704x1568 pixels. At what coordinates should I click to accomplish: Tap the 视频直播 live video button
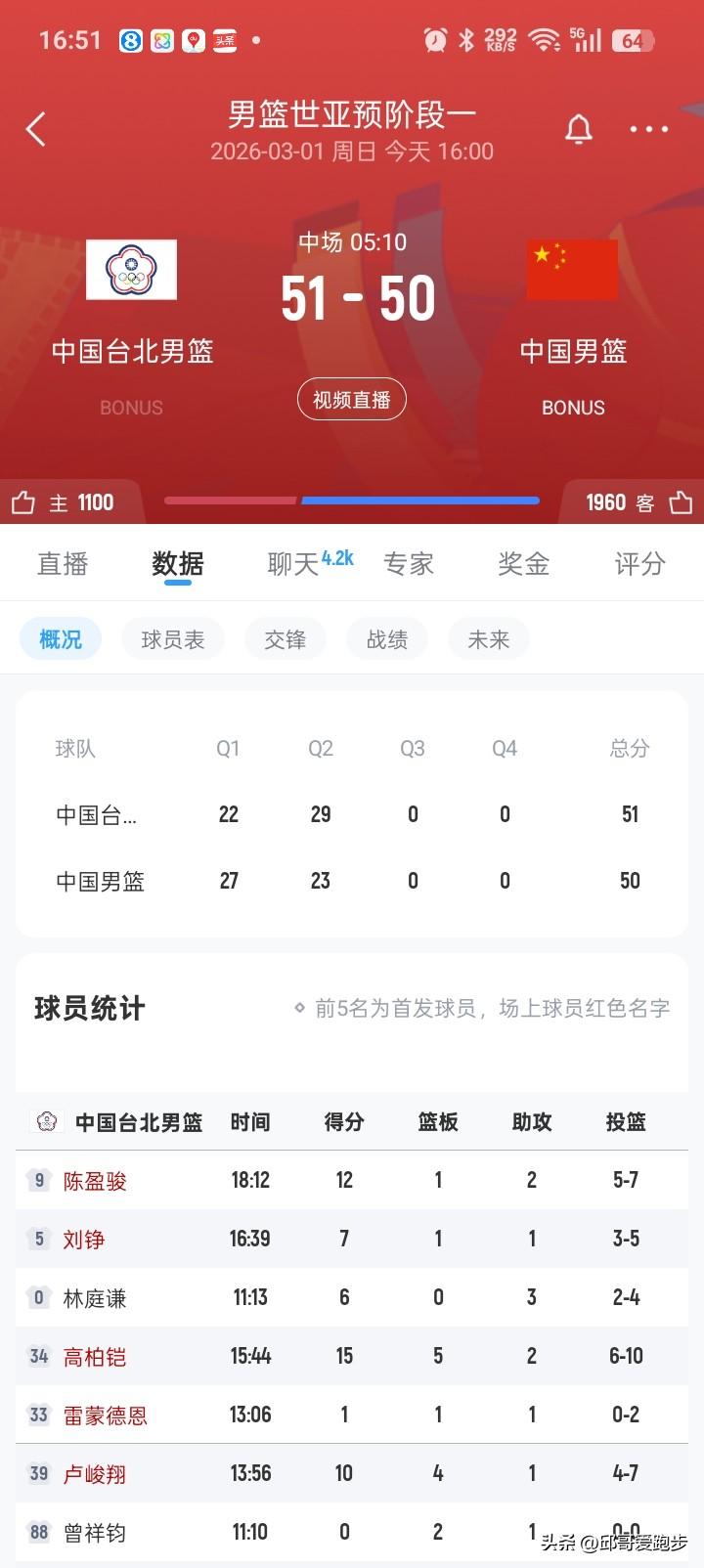tap(351, 399)
